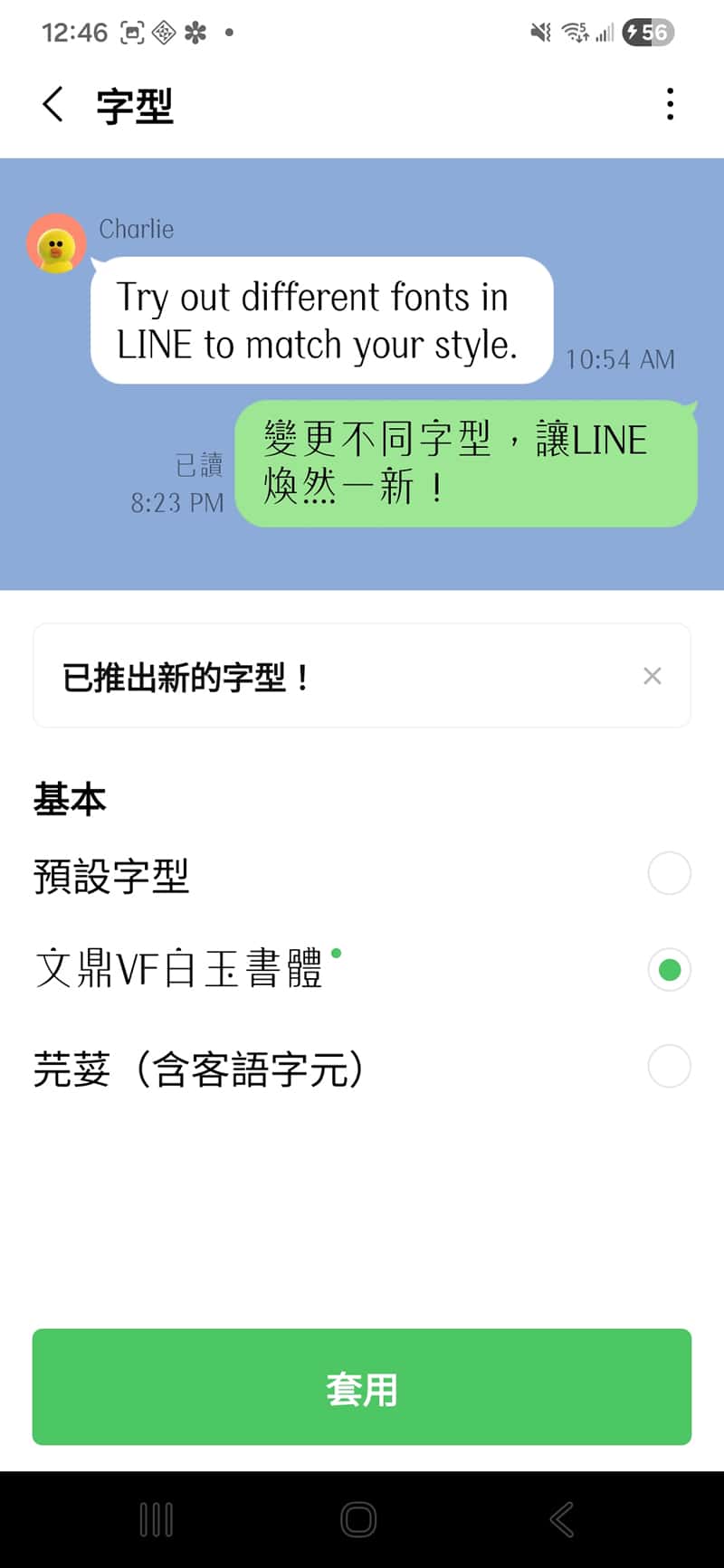
Task: Tap the new-font indicator dot beside 文鼎VF白玉書體
Action: pos(337,952)
